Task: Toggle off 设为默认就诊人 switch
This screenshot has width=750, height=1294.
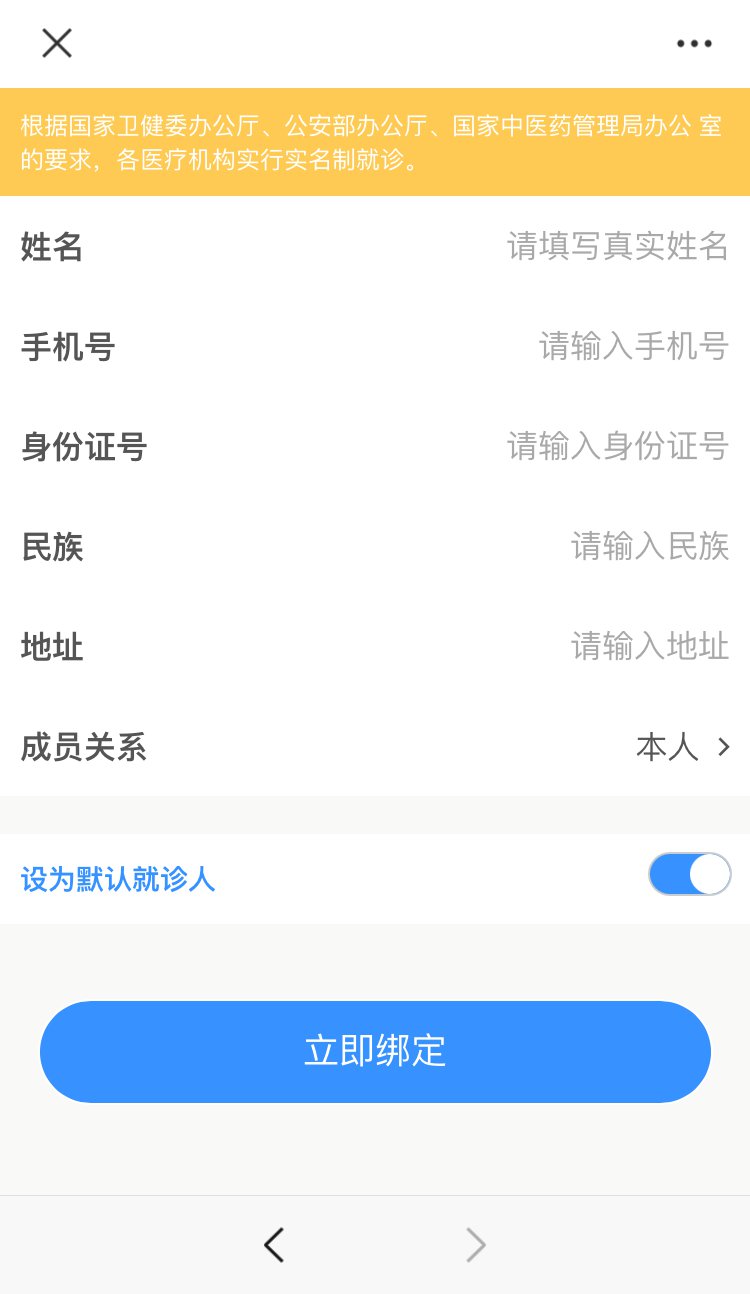Action: pyautogui.click(x=689, y=874)
